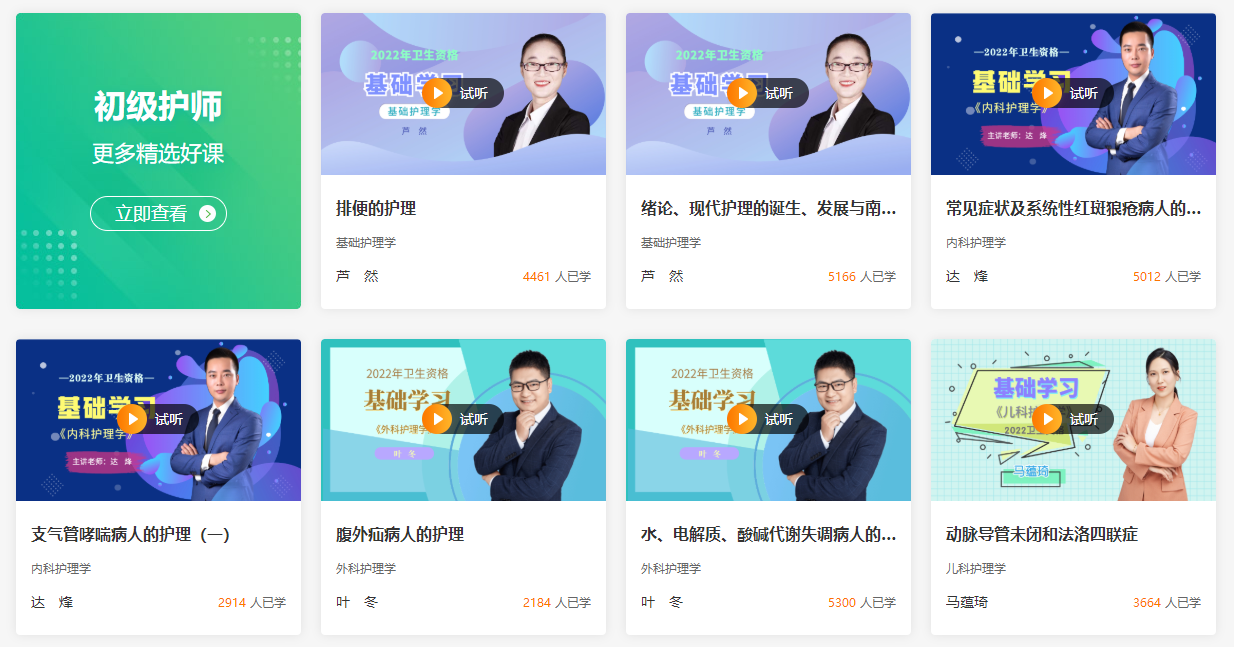Play the 试听 preview for 腹外疝病人的护理
Viewport: 1234px width, 647px height.
tap(462, 419)
